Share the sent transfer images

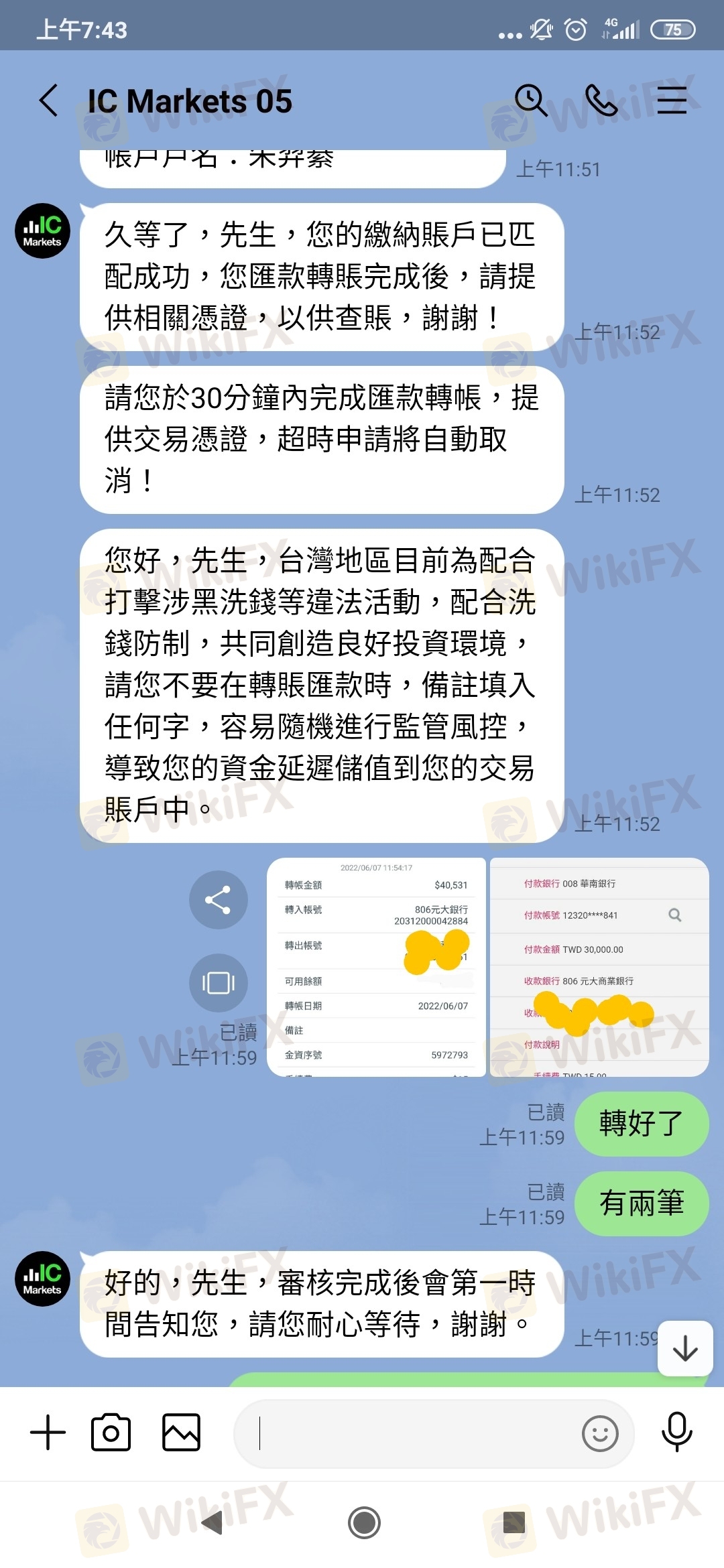pos(218,899)
